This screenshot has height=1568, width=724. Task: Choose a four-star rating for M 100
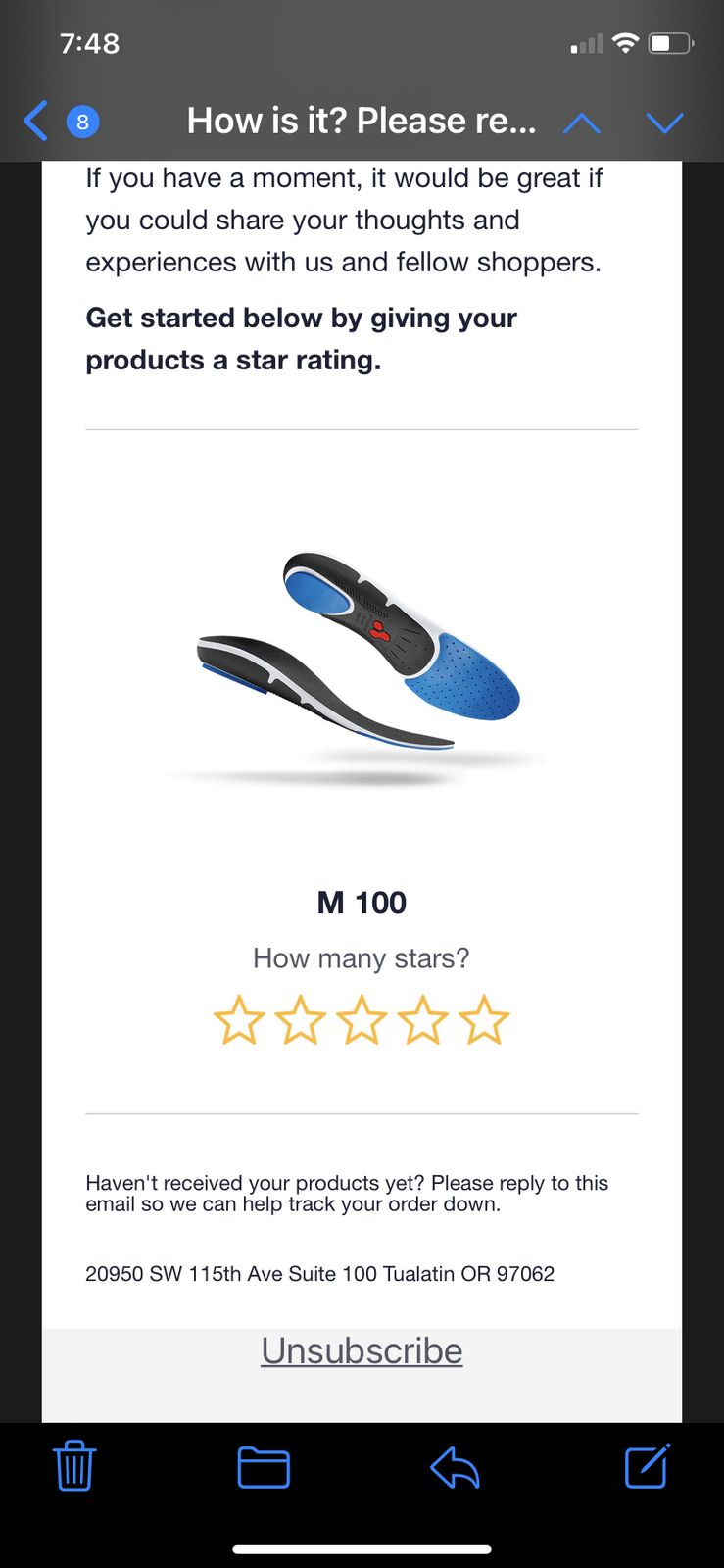[423, 1020]
